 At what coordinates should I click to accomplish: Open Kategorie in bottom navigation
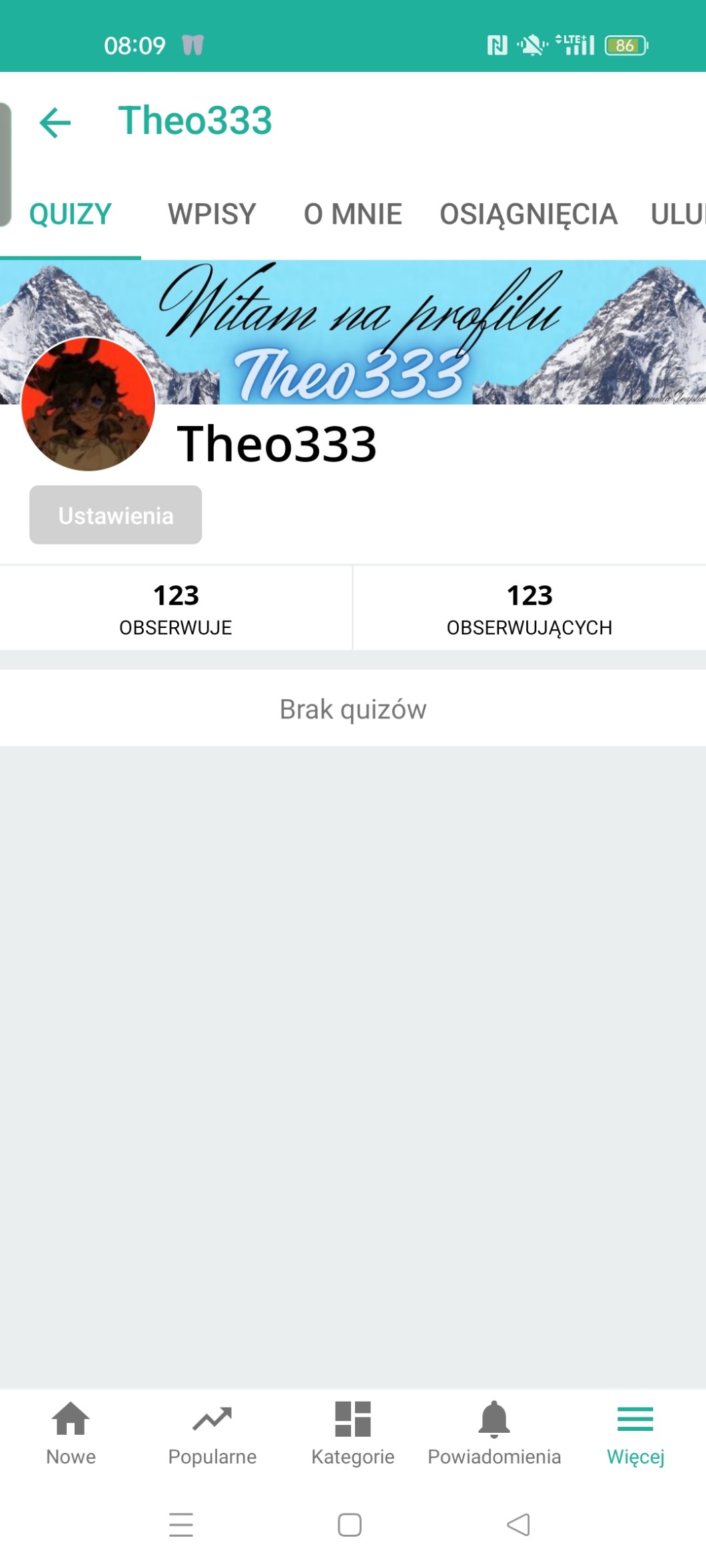353,1432
